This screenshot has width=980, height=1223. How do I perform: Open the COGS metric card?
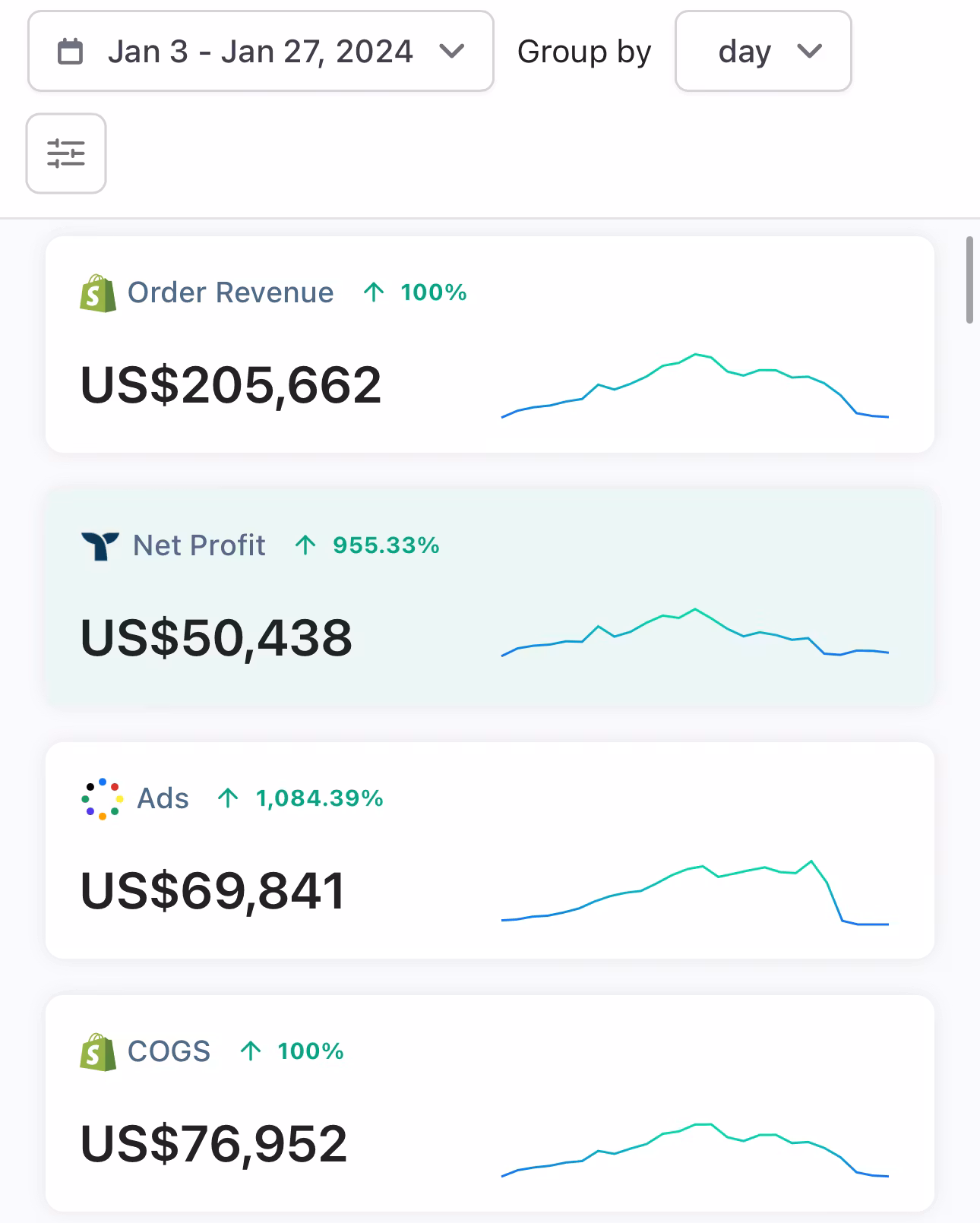[489, 1103]
